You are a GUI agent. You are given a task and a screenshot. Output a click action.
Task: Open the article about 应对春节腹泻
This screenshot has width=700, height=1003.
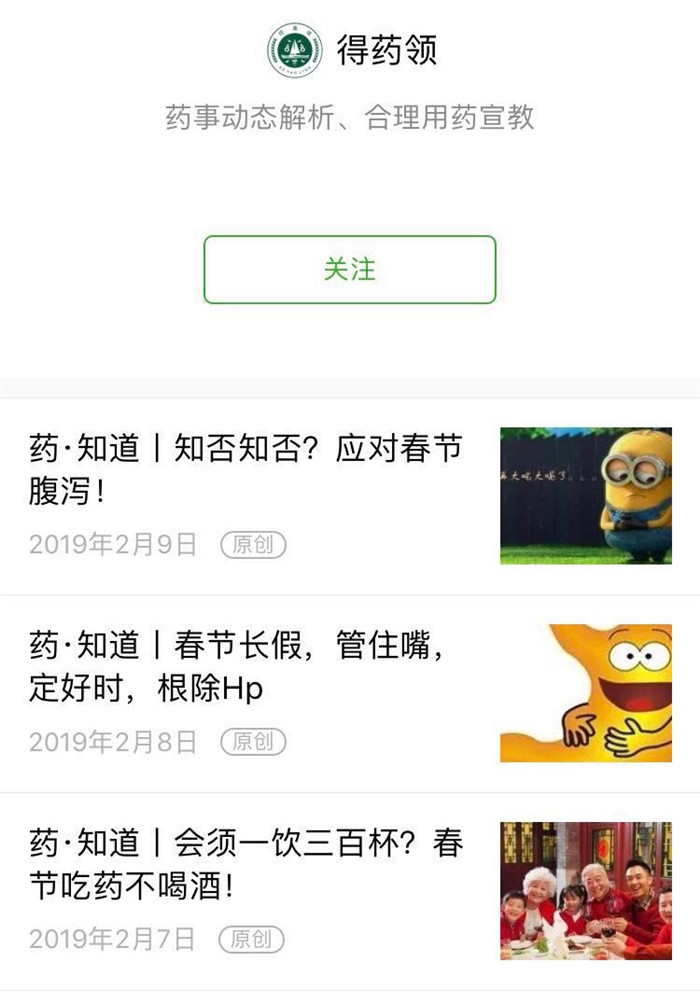246,469
